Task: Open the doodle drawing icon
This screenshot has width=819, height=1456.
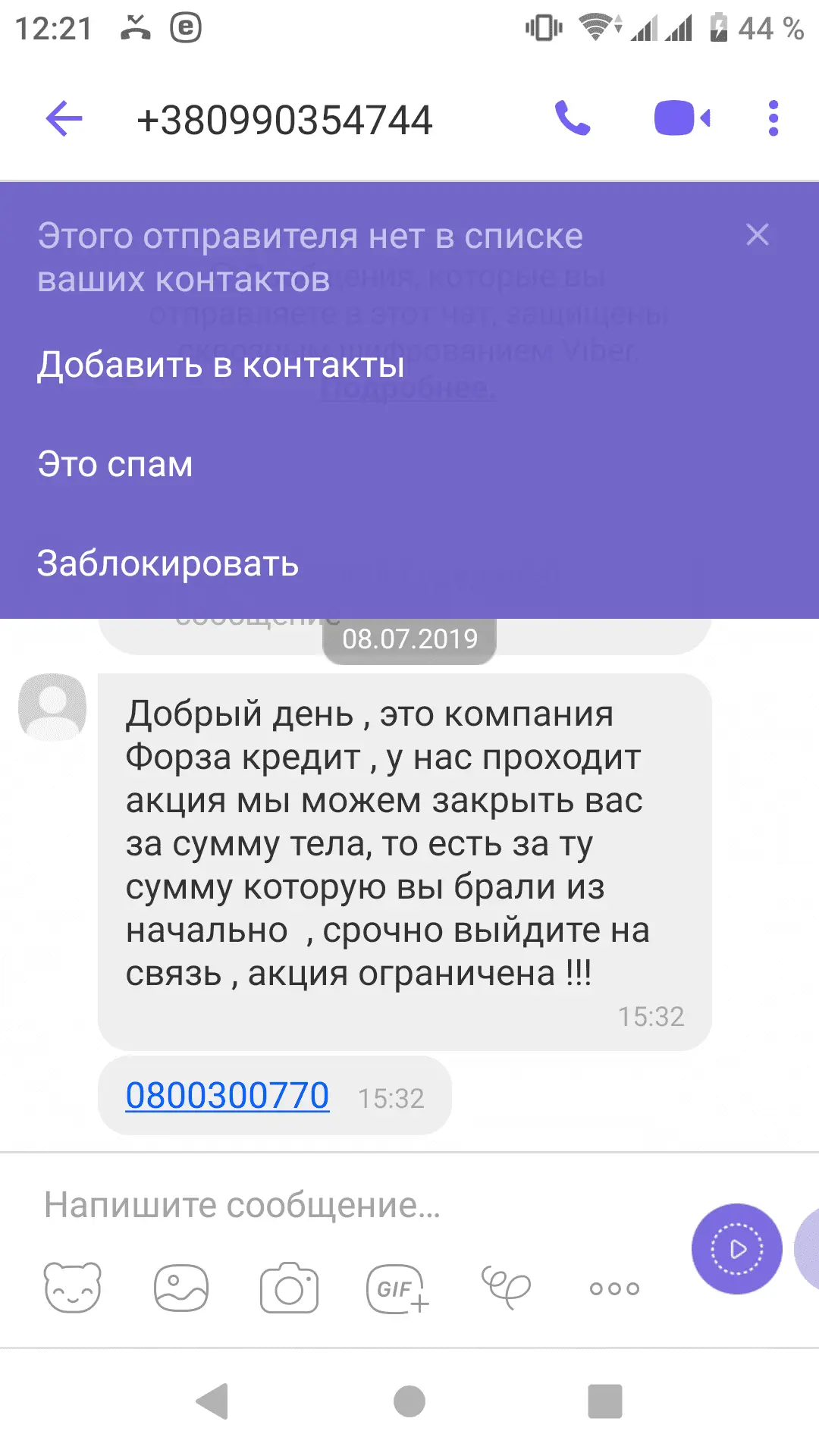Action: (x=506, y=1288)
